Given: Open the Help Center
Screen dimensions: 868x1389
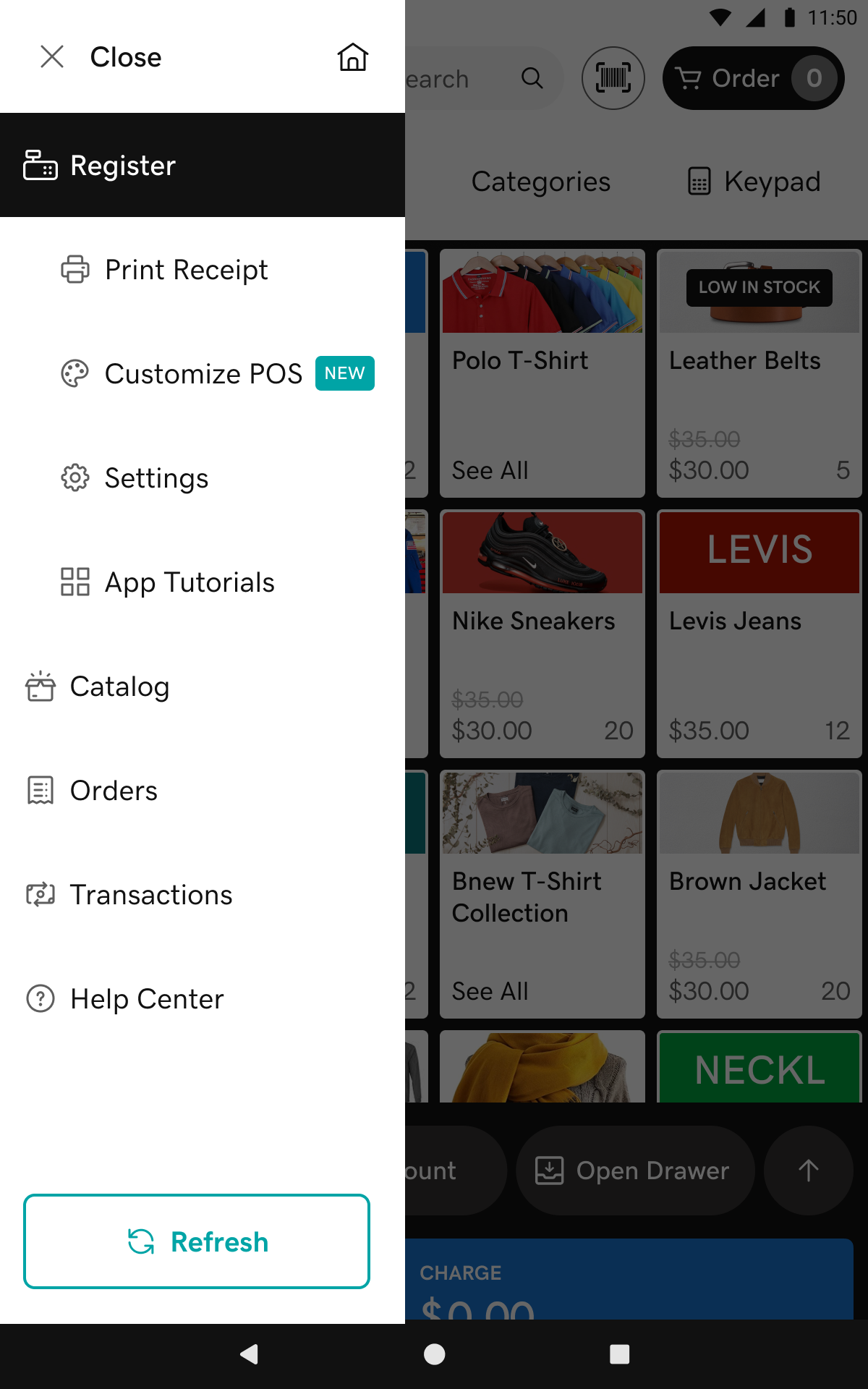Looking at the screenshot, I should (147, 999).
